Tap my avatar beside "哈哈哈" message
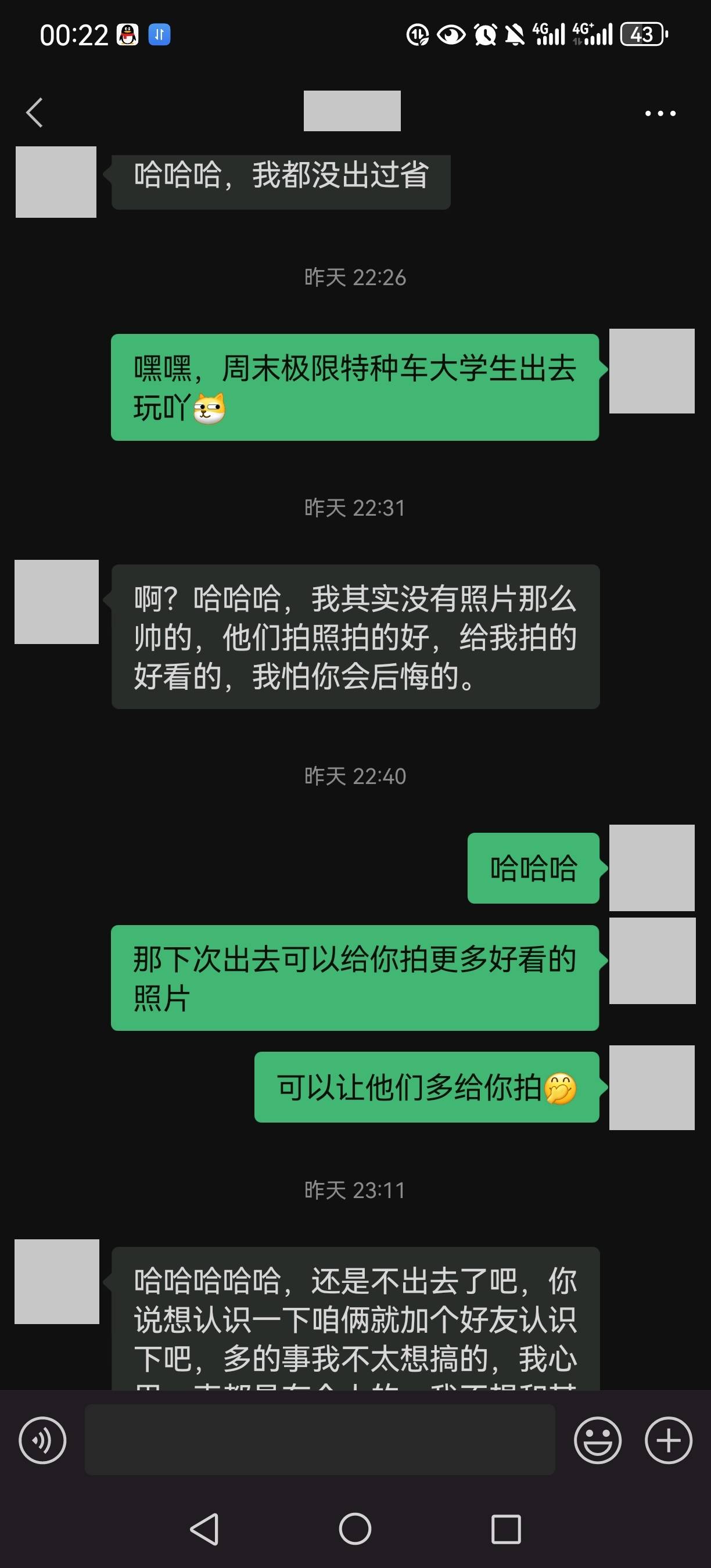The height and width of the screenshot is (1568, 711). tap(651, 868)
